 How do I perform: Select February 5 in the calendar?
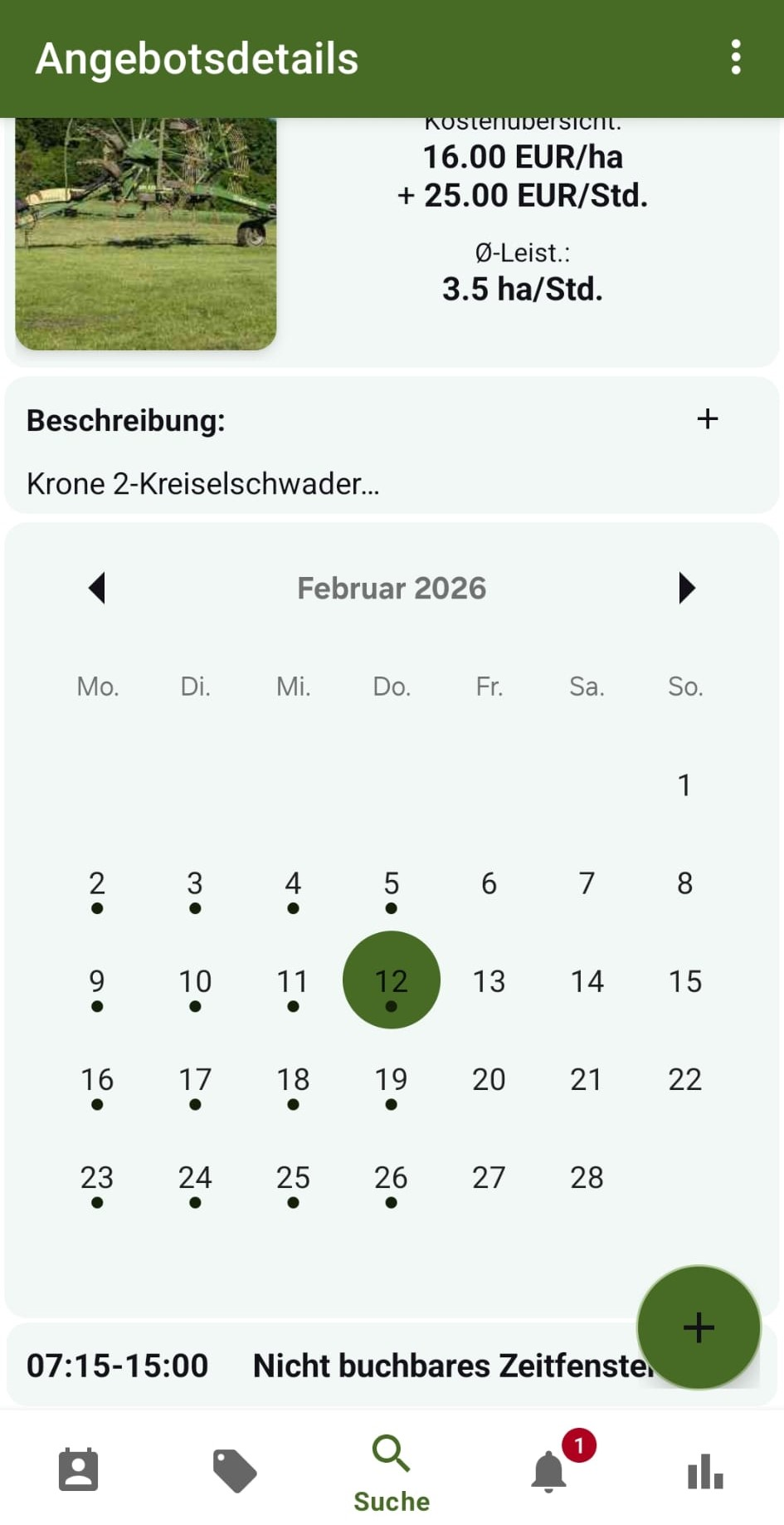click(391, 883)
